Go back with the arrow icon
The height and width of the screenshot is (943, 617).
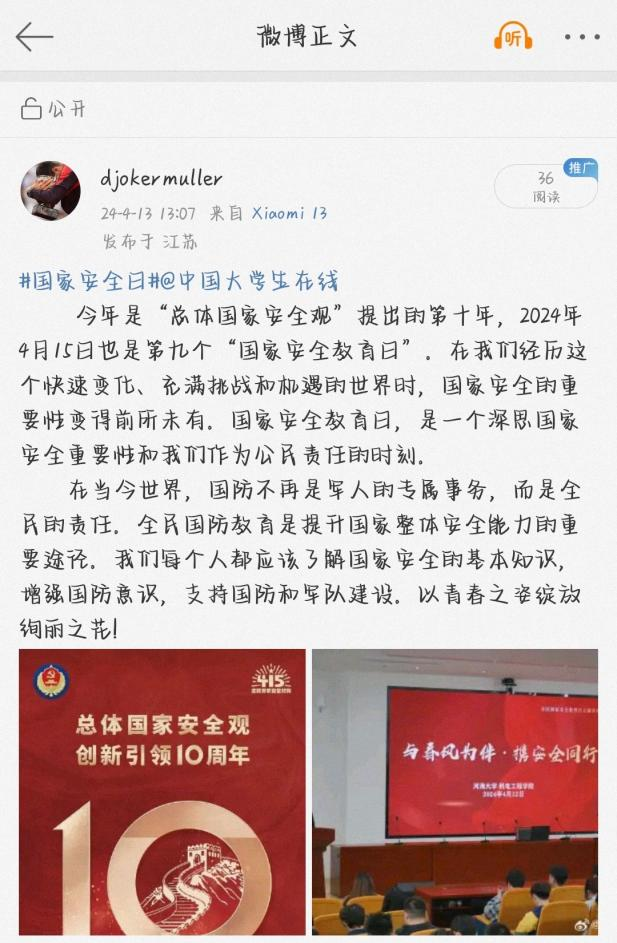pyautogui.click(x=34, y=37)
